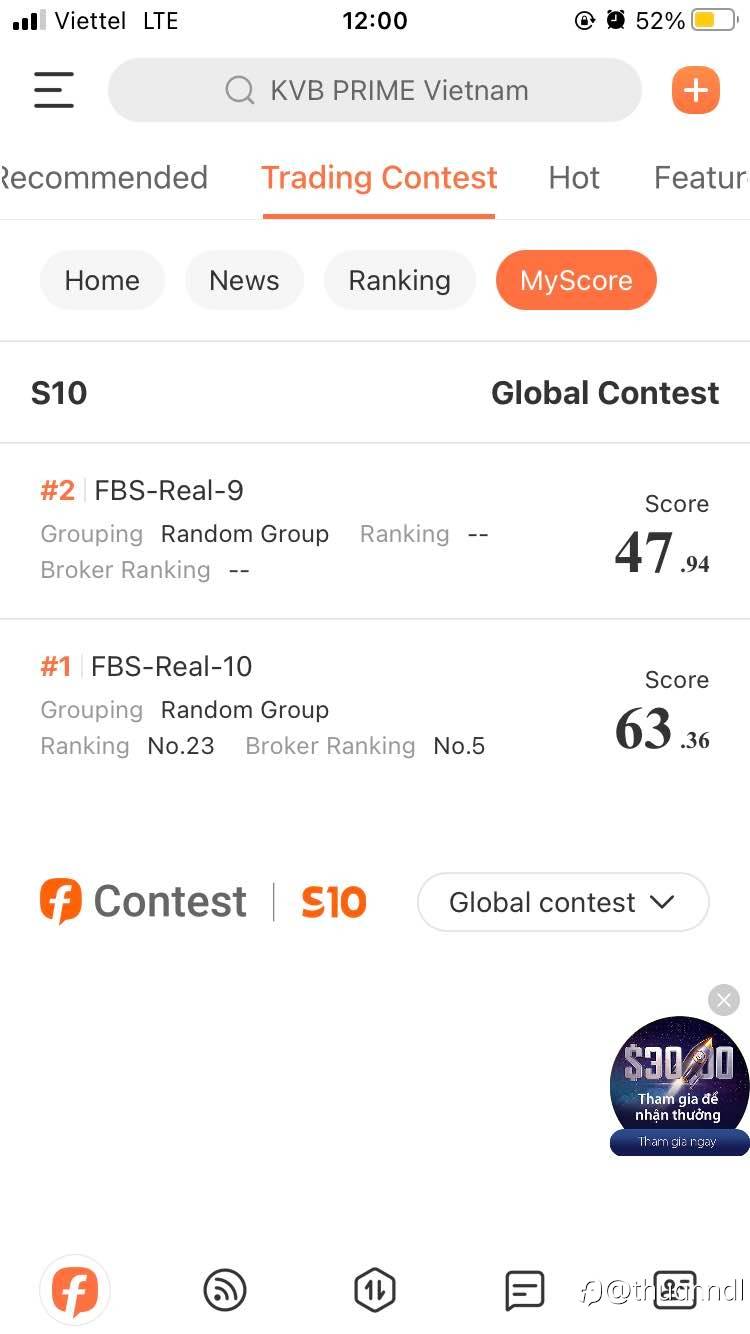Open the trading arrows tab

pos(375,1290)
